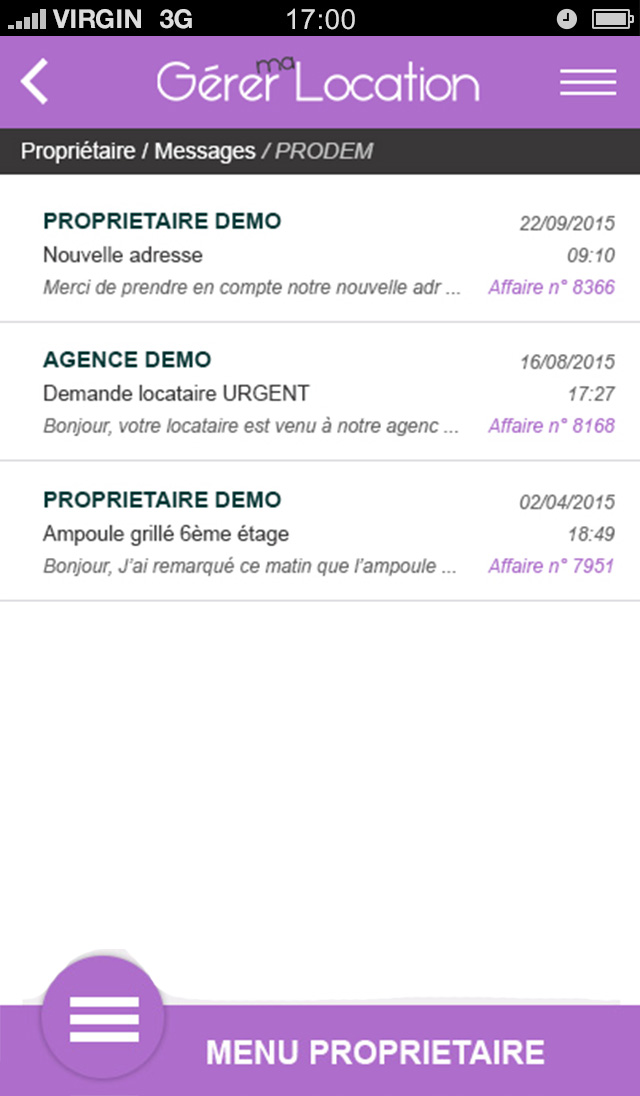Image resolution: width=640 pixels, height=1096 pixels.
Task: Go to Propriétaire in the breadcrumb
Action: 78,151
